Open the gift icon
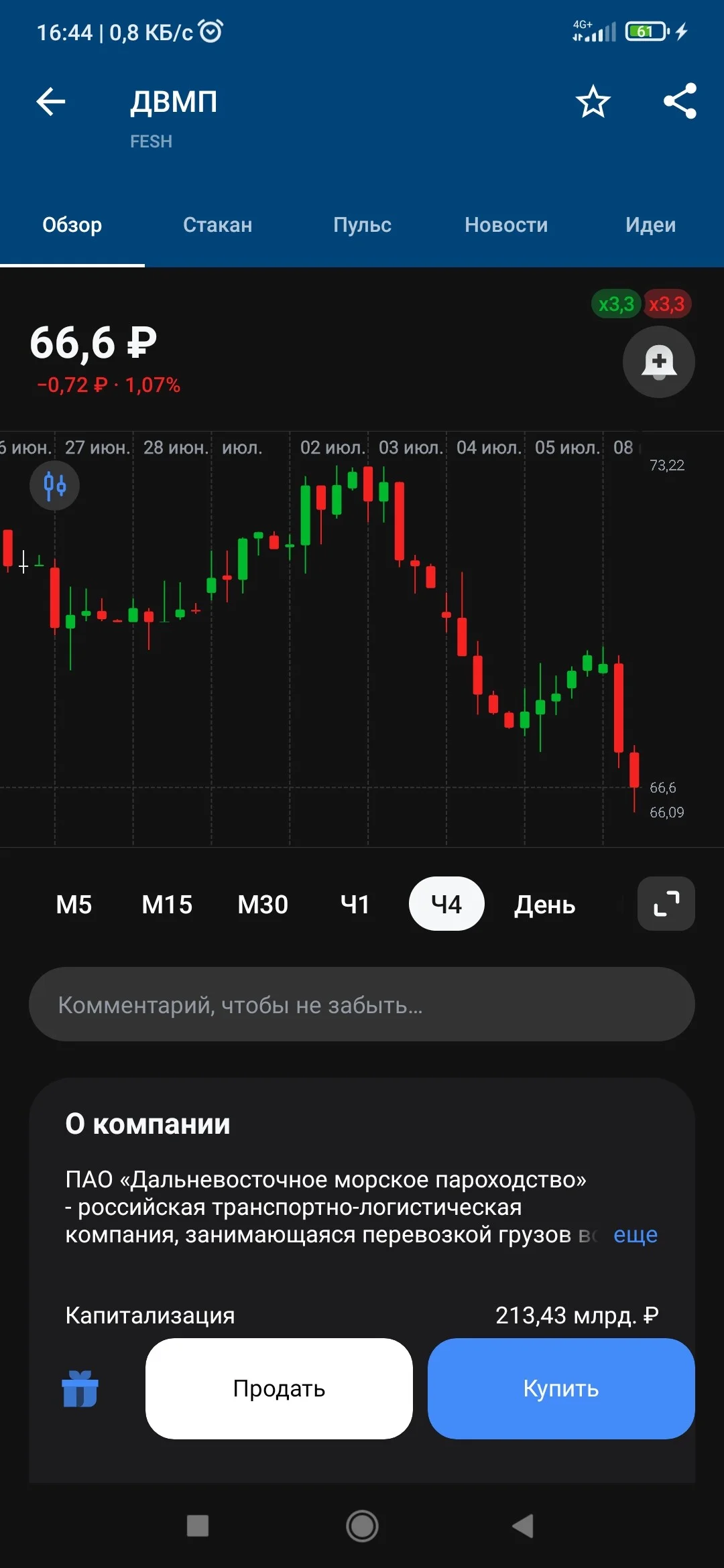The image size is (724, 1568). click(x=80, y=1388)
